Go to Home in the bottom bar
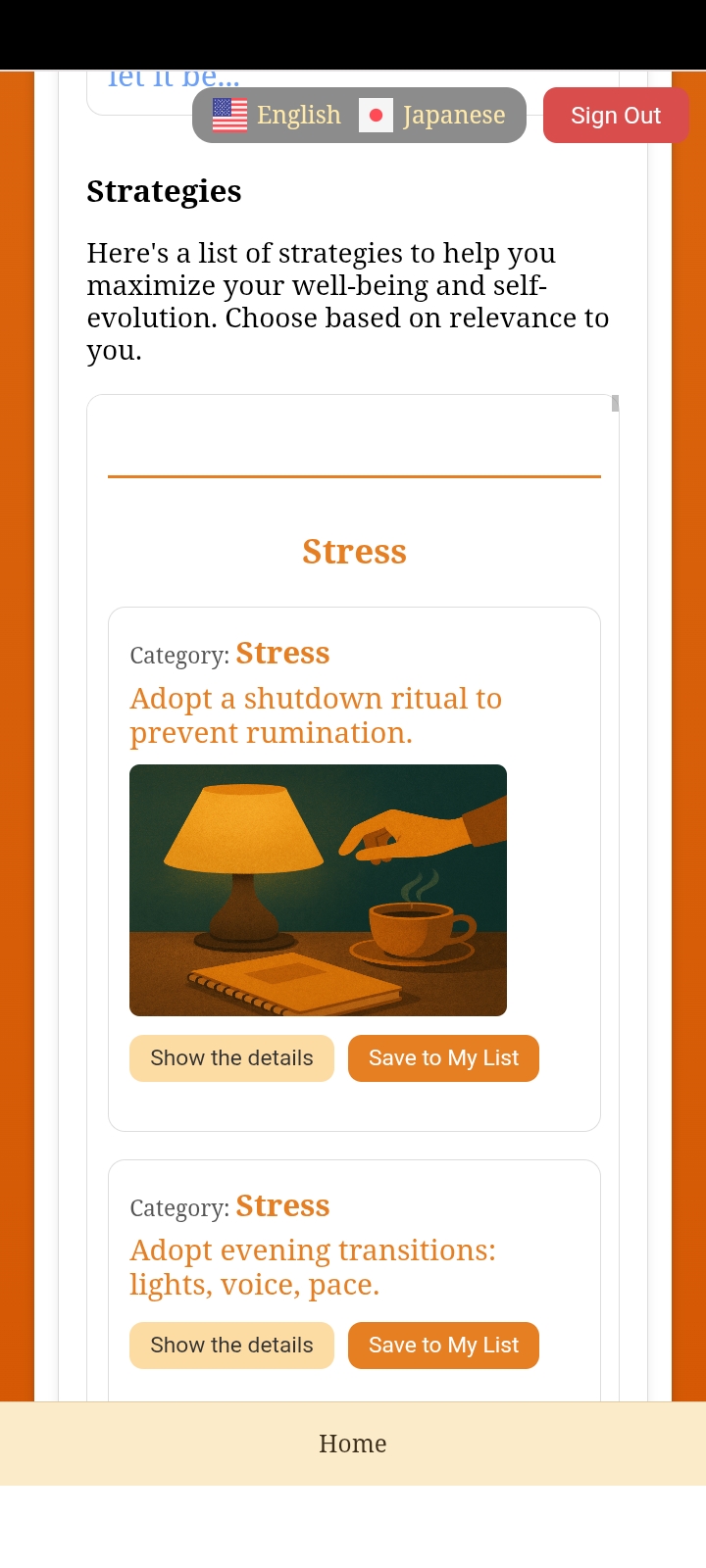The height and width of the screenshot is (1568, 706). point(353,1444)
